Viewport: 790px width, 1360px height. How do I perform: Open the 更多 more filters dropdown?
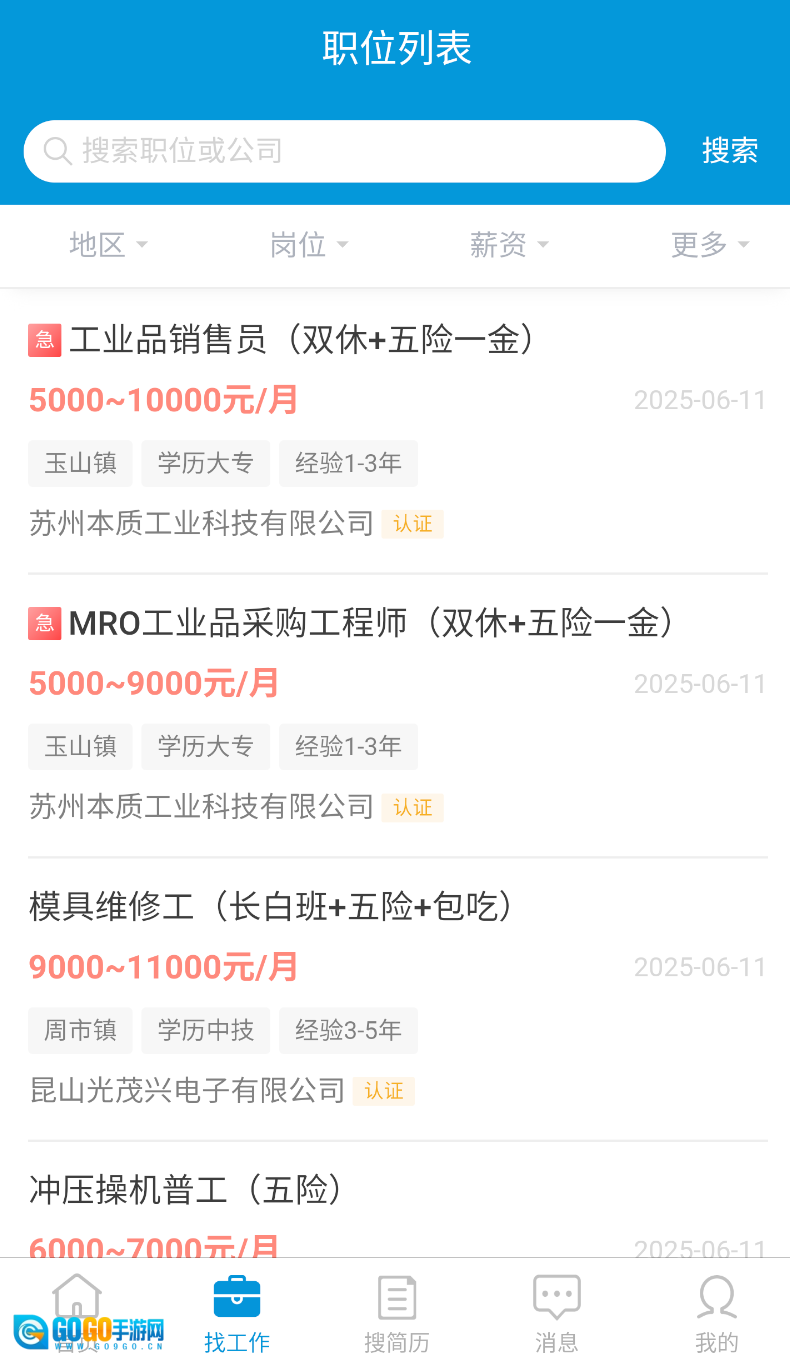(709, 245)
